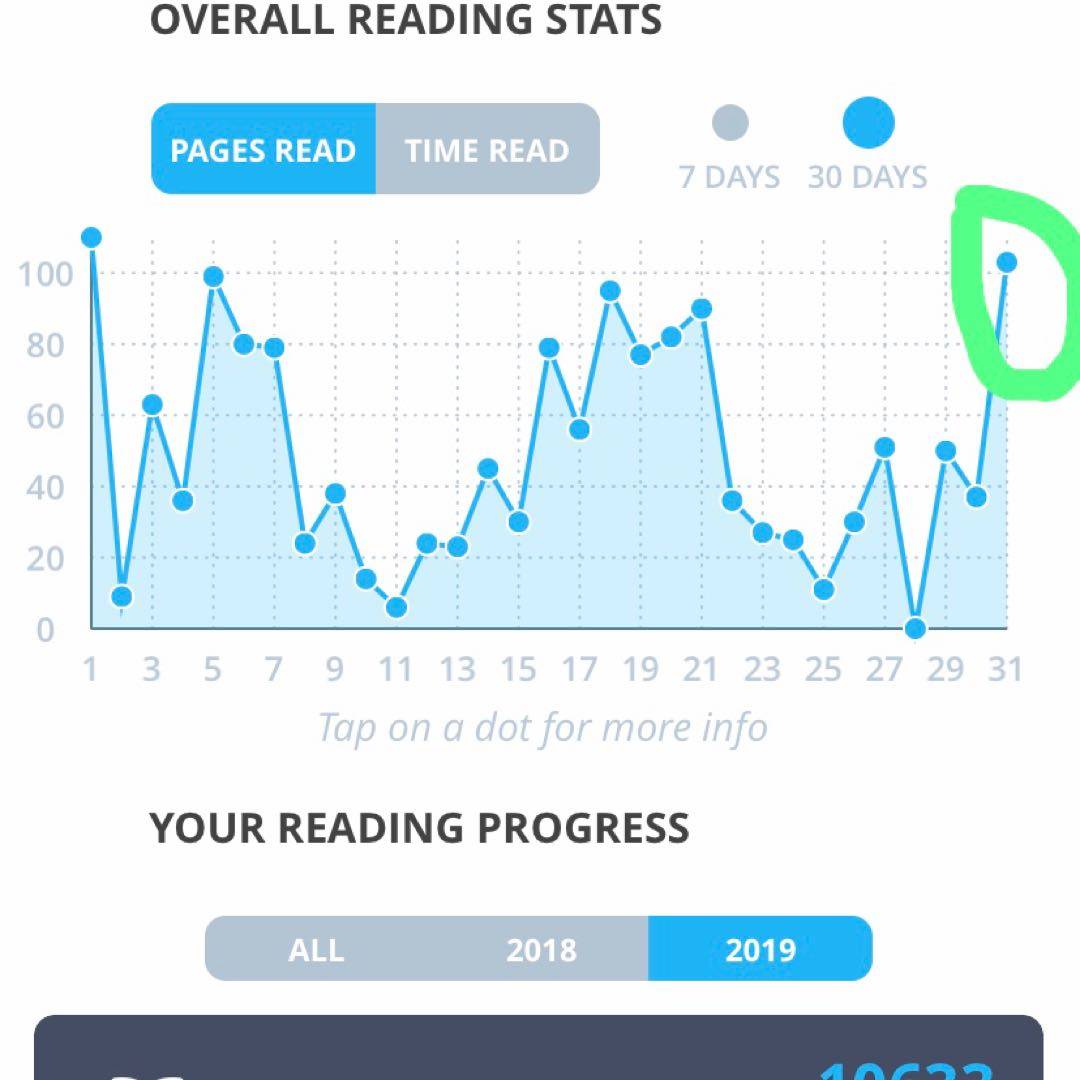Tap the chart dot for day 31
Image resolution: width=1080 pixels, height=1080 pixels.
(1007, 262)
